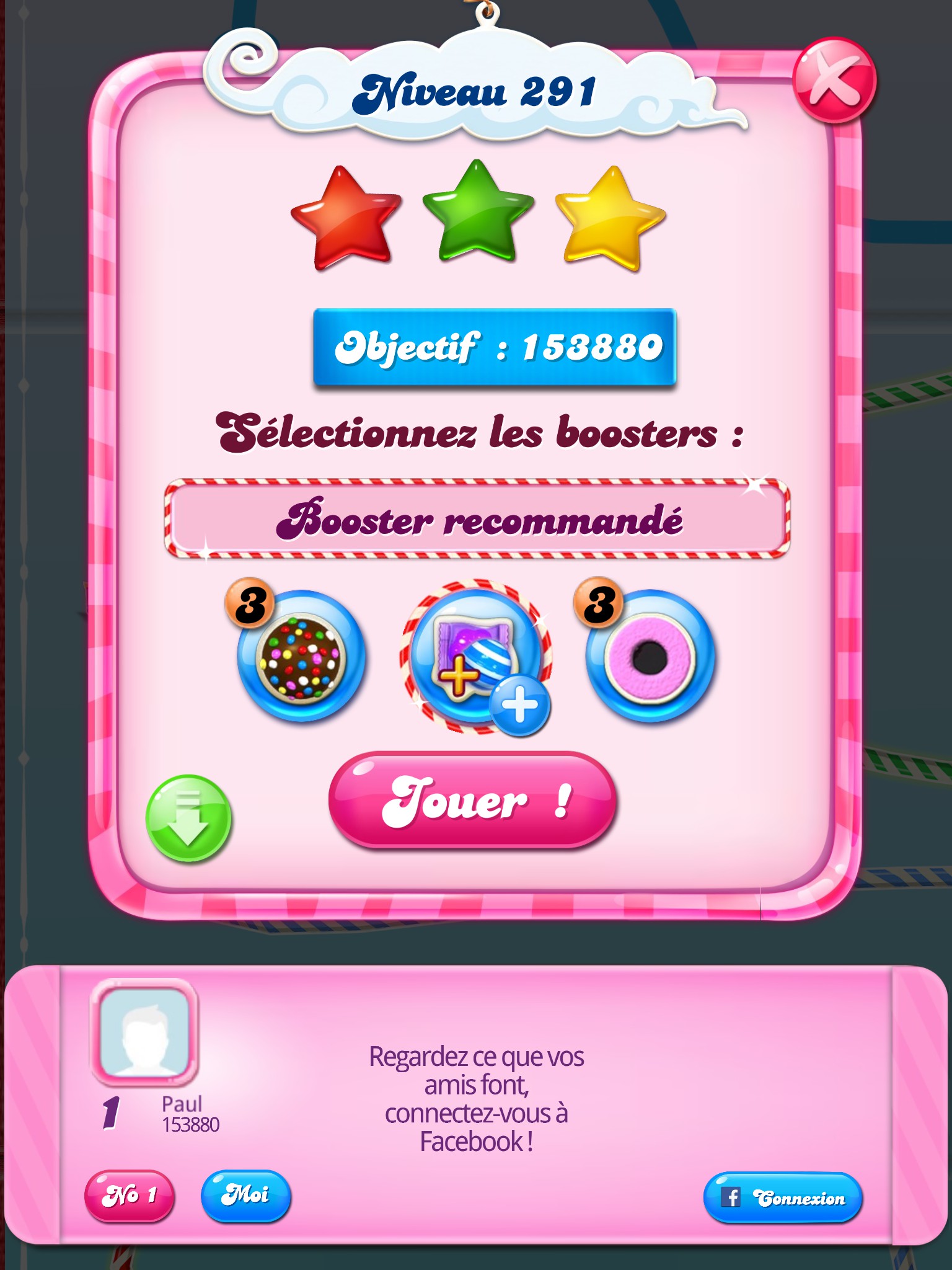Close the Niveau 291 dialog
The width and height of the screenshot is (952, 1270).
click(x=834, y=80)
